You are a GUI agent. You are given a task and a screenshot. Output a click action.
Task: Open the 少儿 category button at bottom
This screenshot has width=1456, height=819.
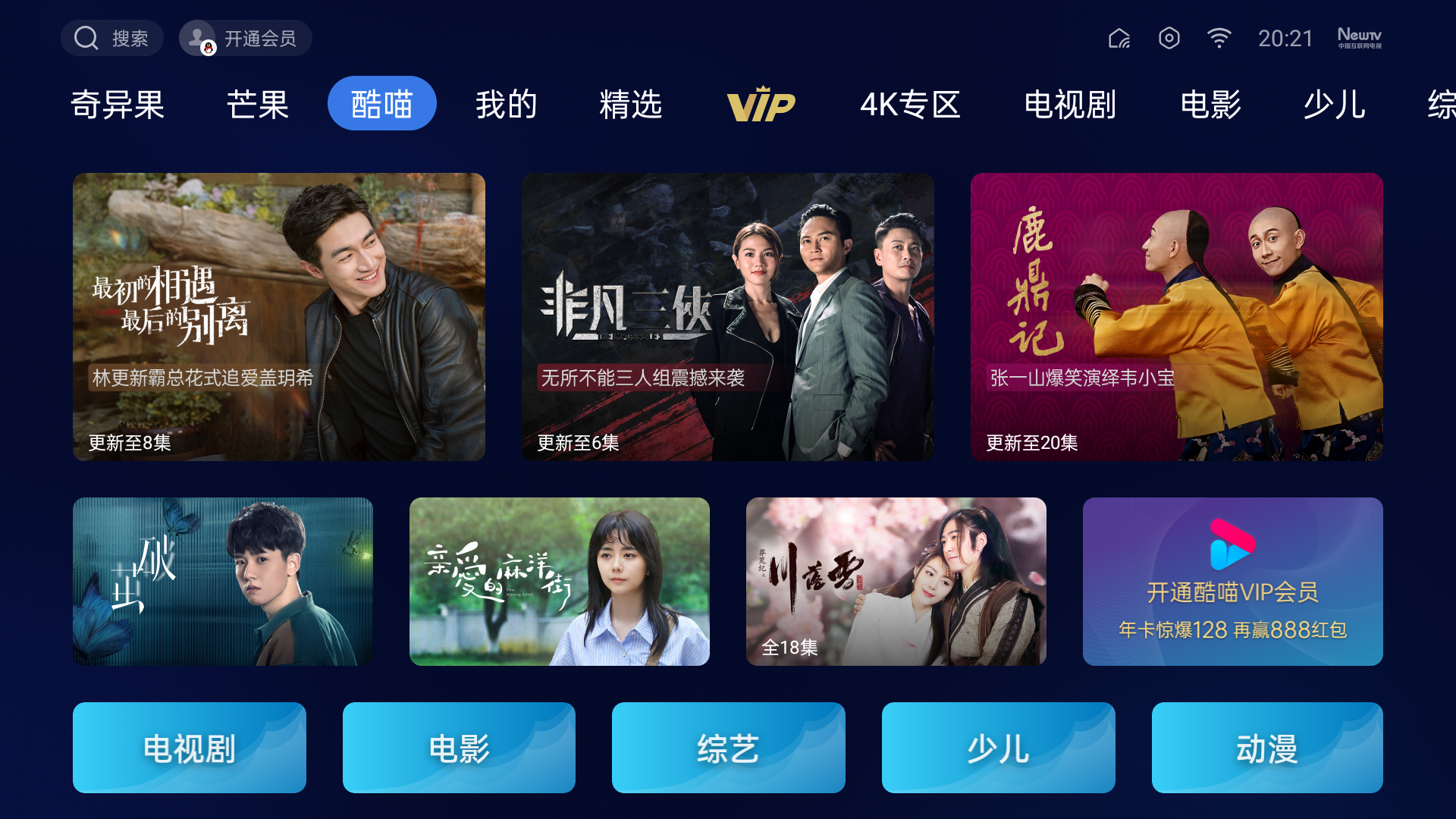[998, 748]
